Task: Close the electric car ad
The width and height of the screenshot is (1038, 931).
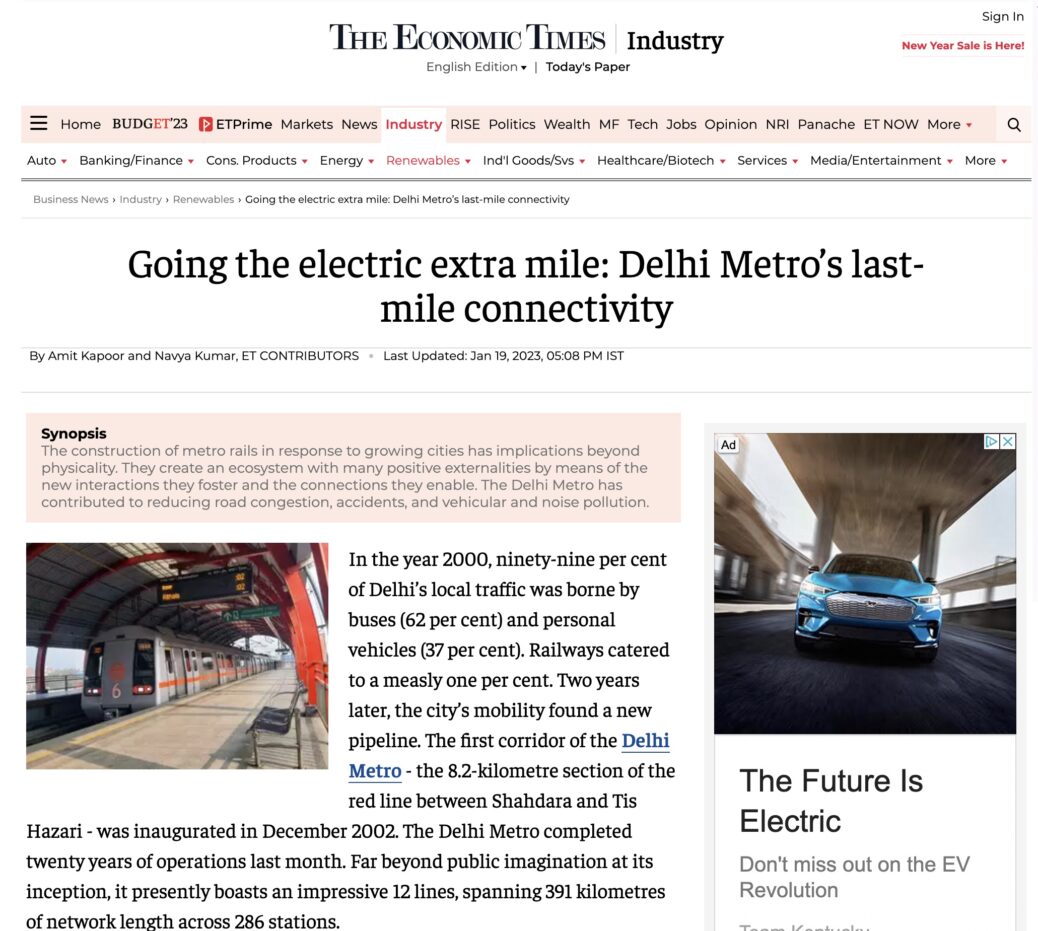Action: click(1008, 442)
